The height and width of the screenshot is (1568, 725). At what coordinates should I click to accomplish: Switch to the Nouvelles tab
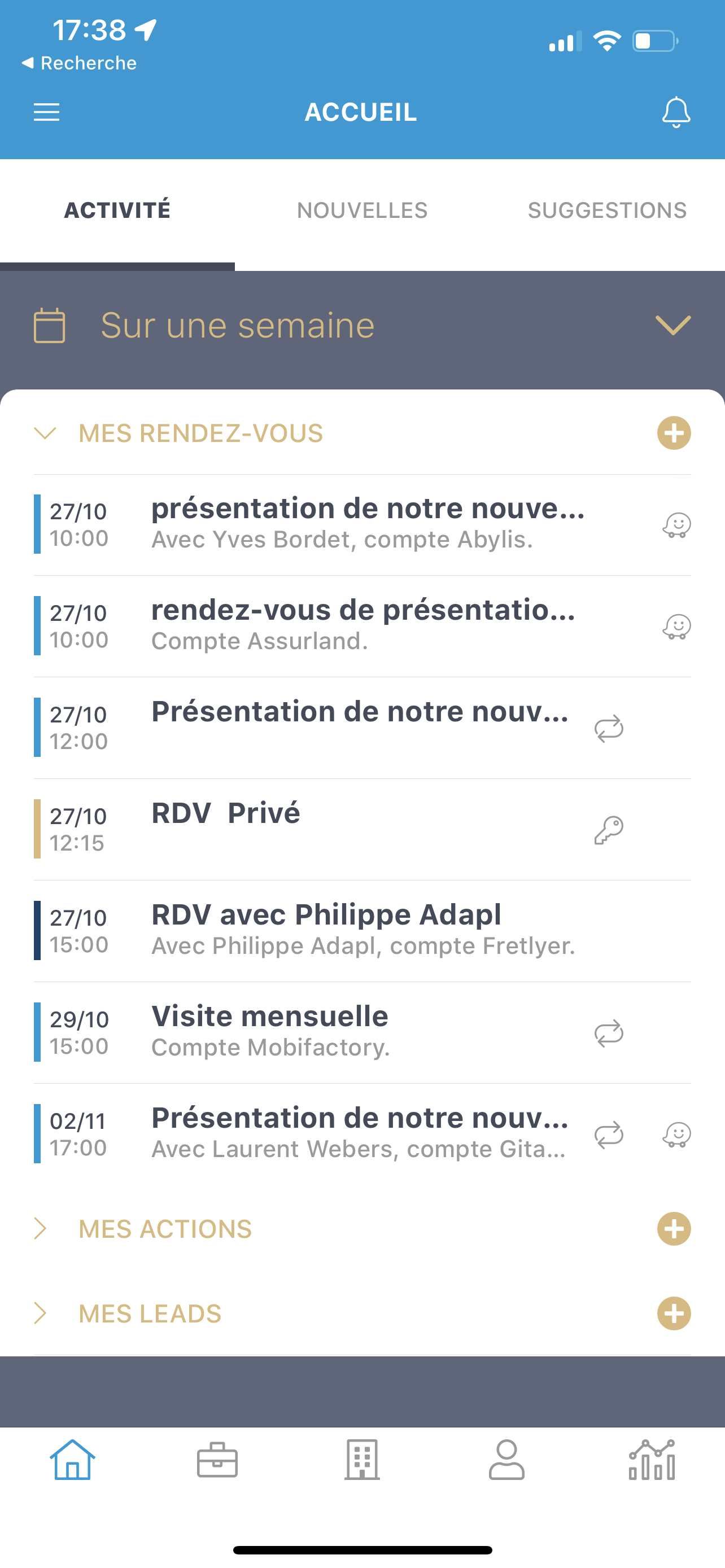coord(362,211)
